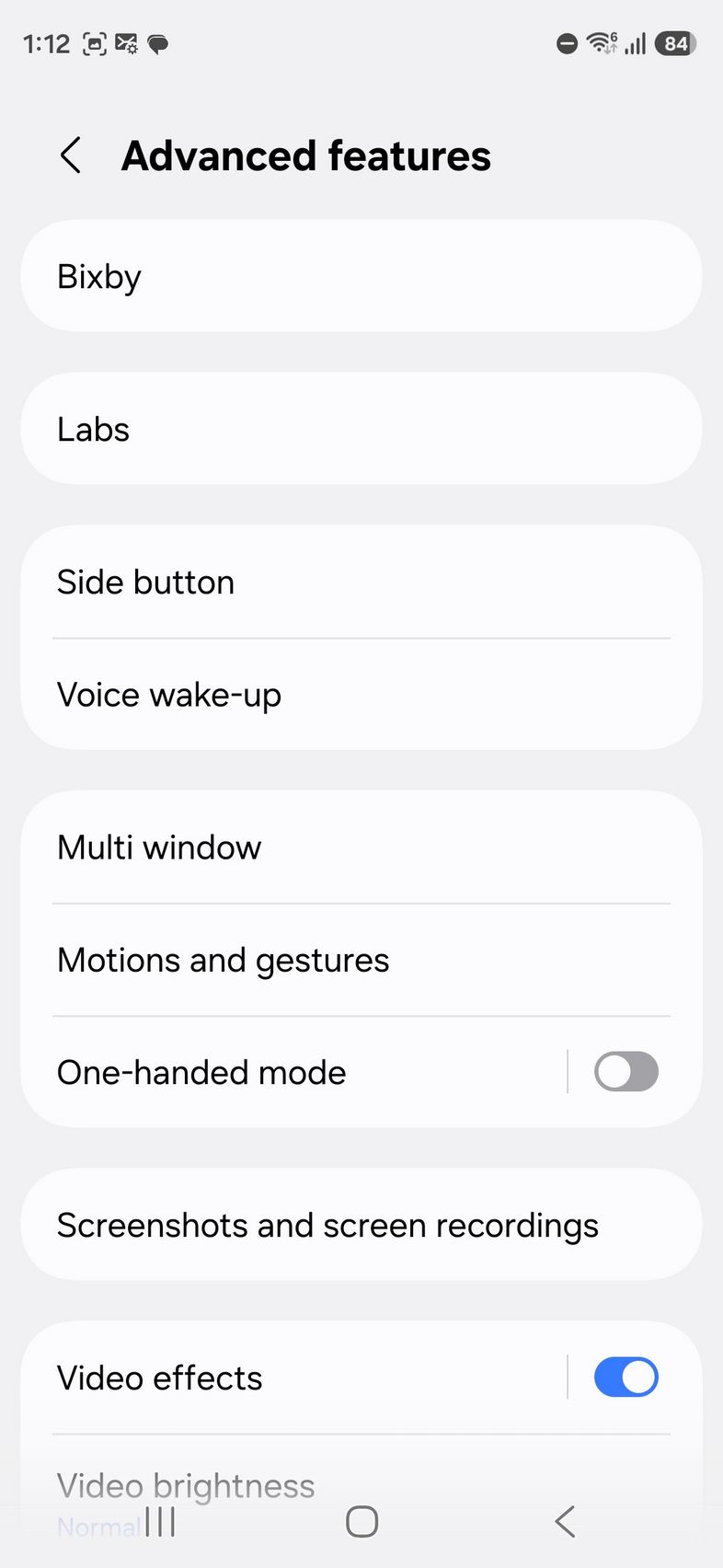The image size is (723, 1568).
Task: Tap the system home button
Action: [361, 1521]
